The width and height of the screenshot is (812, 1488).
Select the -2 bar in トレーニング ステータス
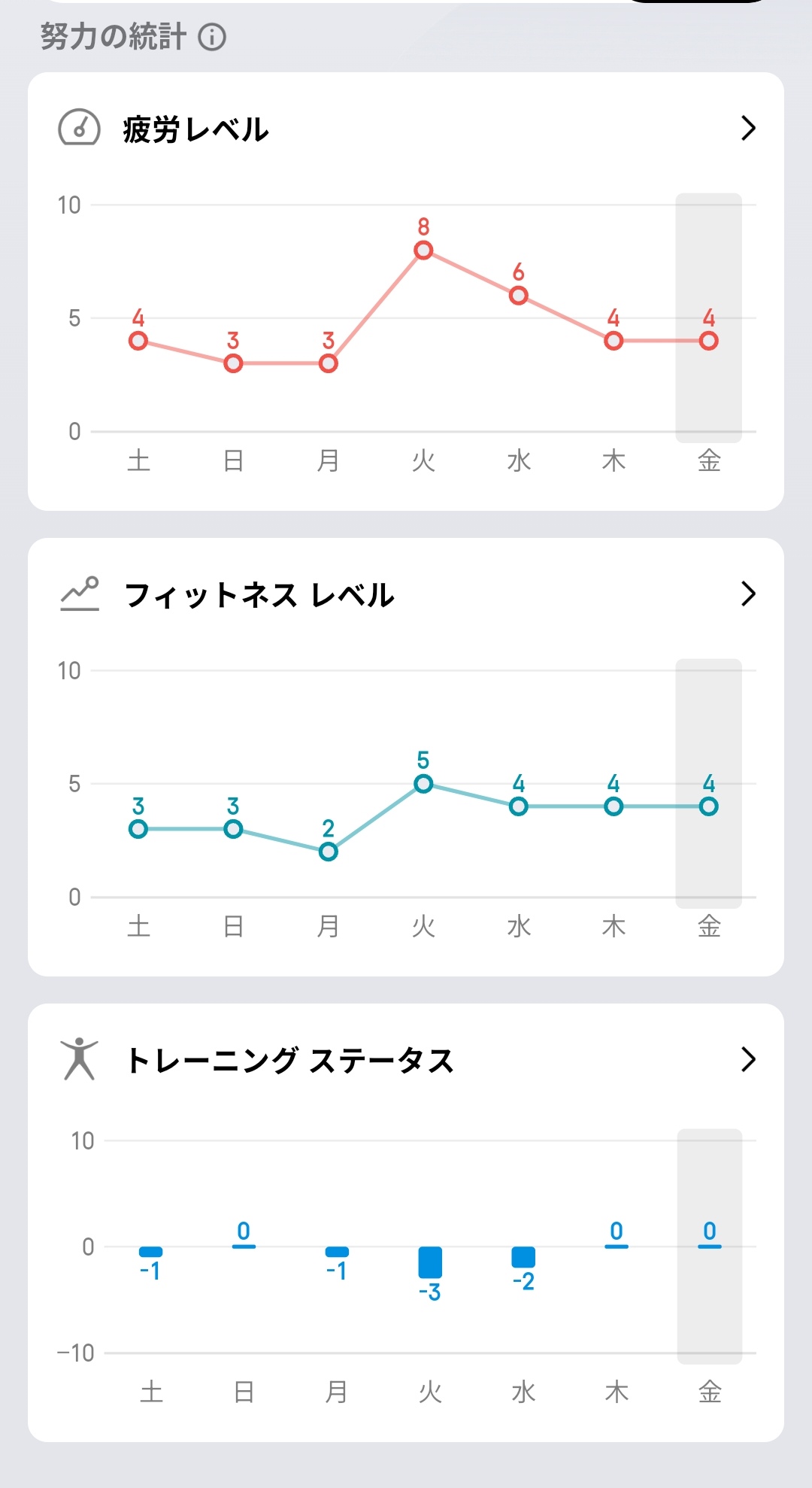pyautogui.click(x=523, y=1257)
